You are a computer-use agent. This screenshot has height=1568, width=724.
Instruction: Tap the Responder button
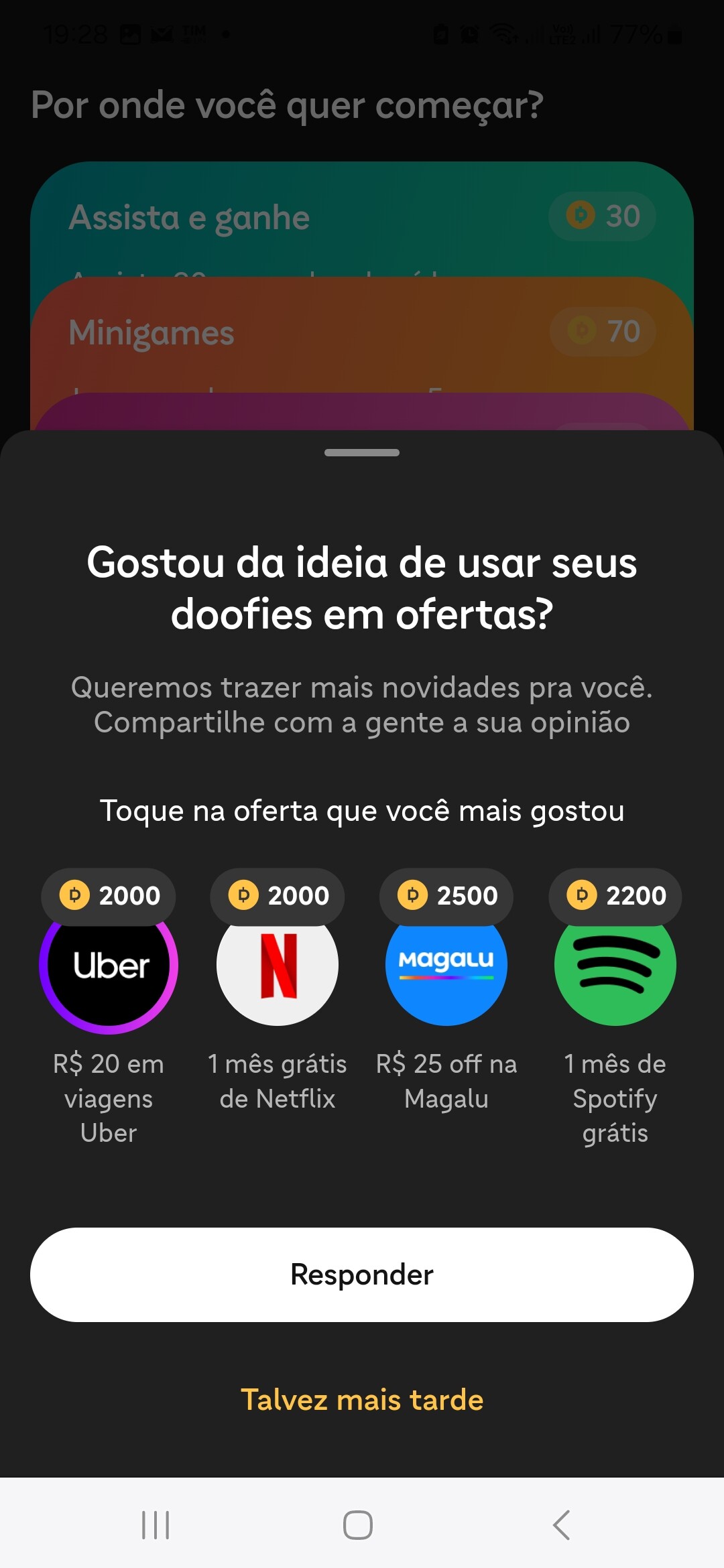tap(362, 1275)
